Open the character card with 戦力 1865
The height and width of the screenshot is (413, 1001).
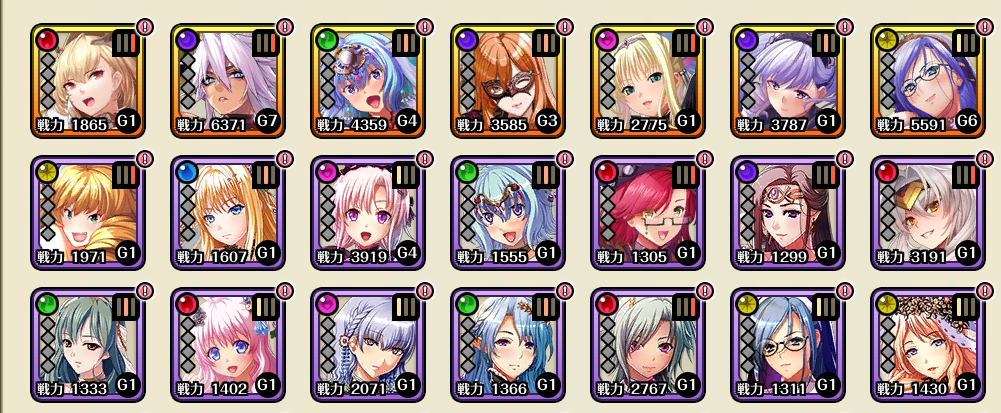tap(88, 81)
